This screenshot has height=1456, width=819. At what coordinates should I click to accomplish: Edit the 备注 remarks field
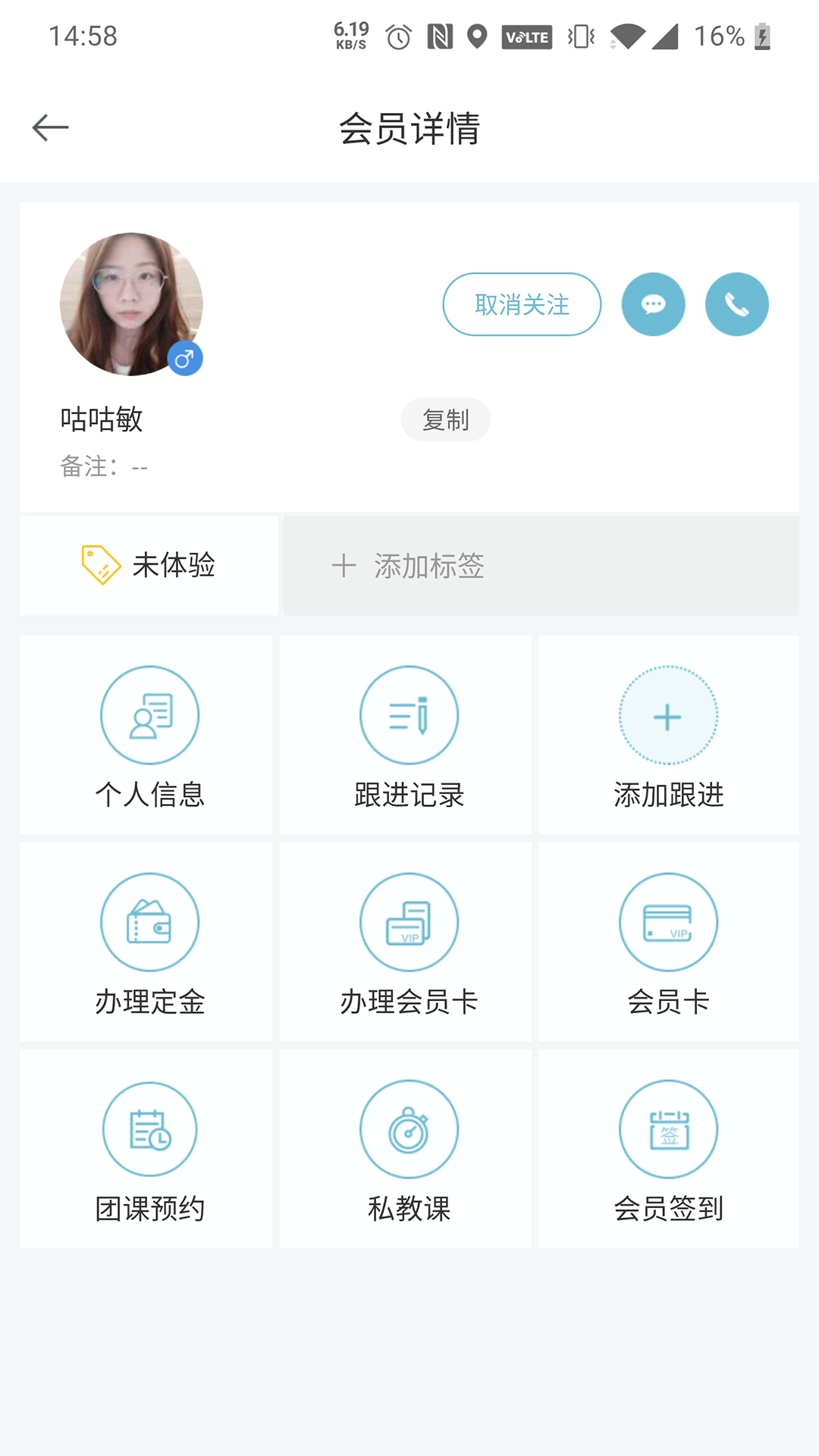point(104,467)
